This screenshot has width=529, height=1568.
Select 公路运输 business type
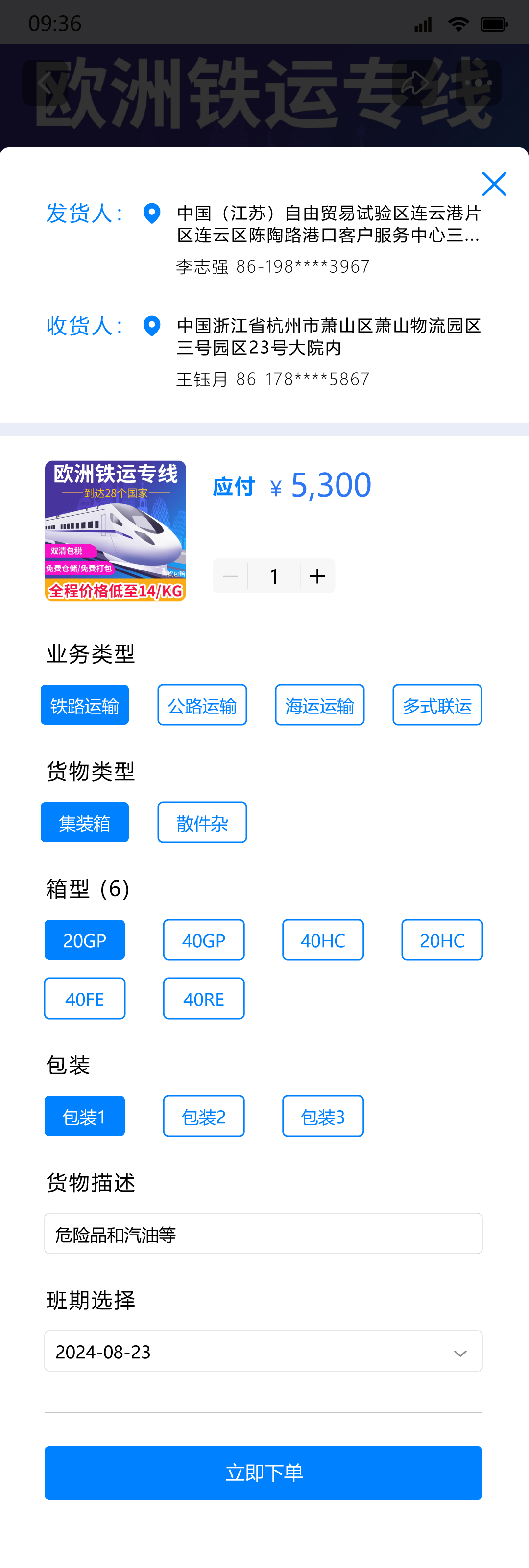coord(202,705)
